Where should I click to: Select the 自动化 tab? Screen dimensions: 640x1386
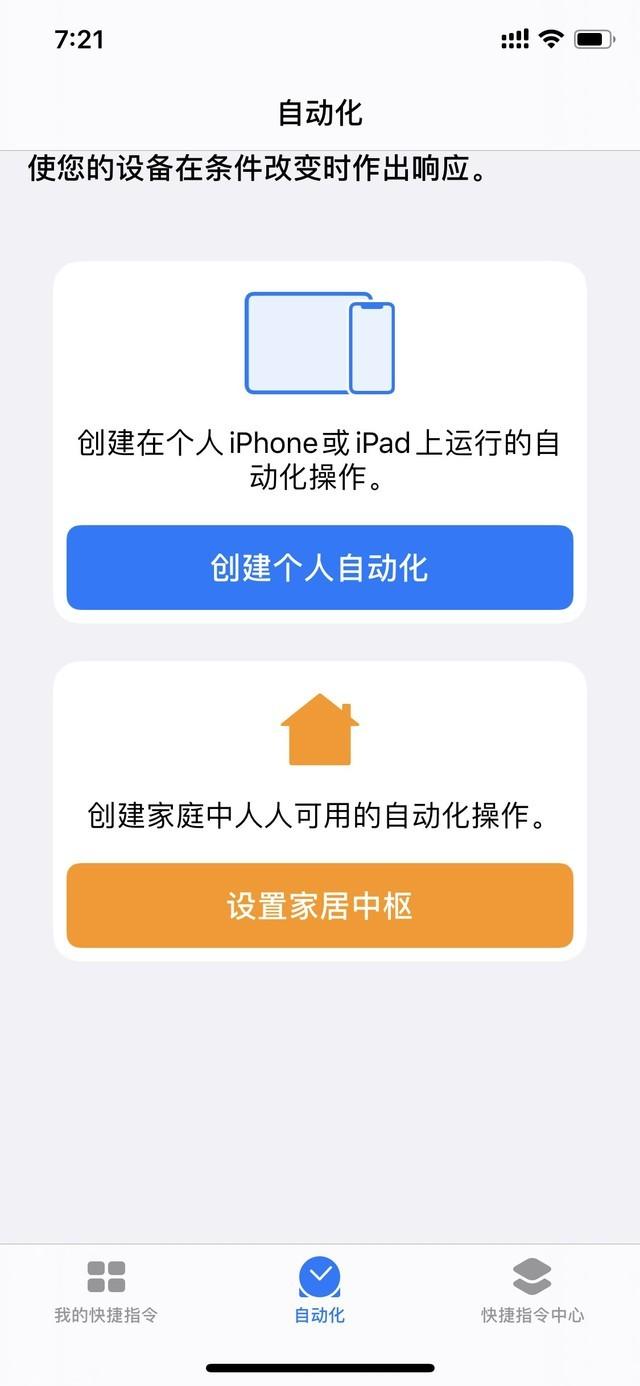pyautogui.click(x=319, y=1291)
